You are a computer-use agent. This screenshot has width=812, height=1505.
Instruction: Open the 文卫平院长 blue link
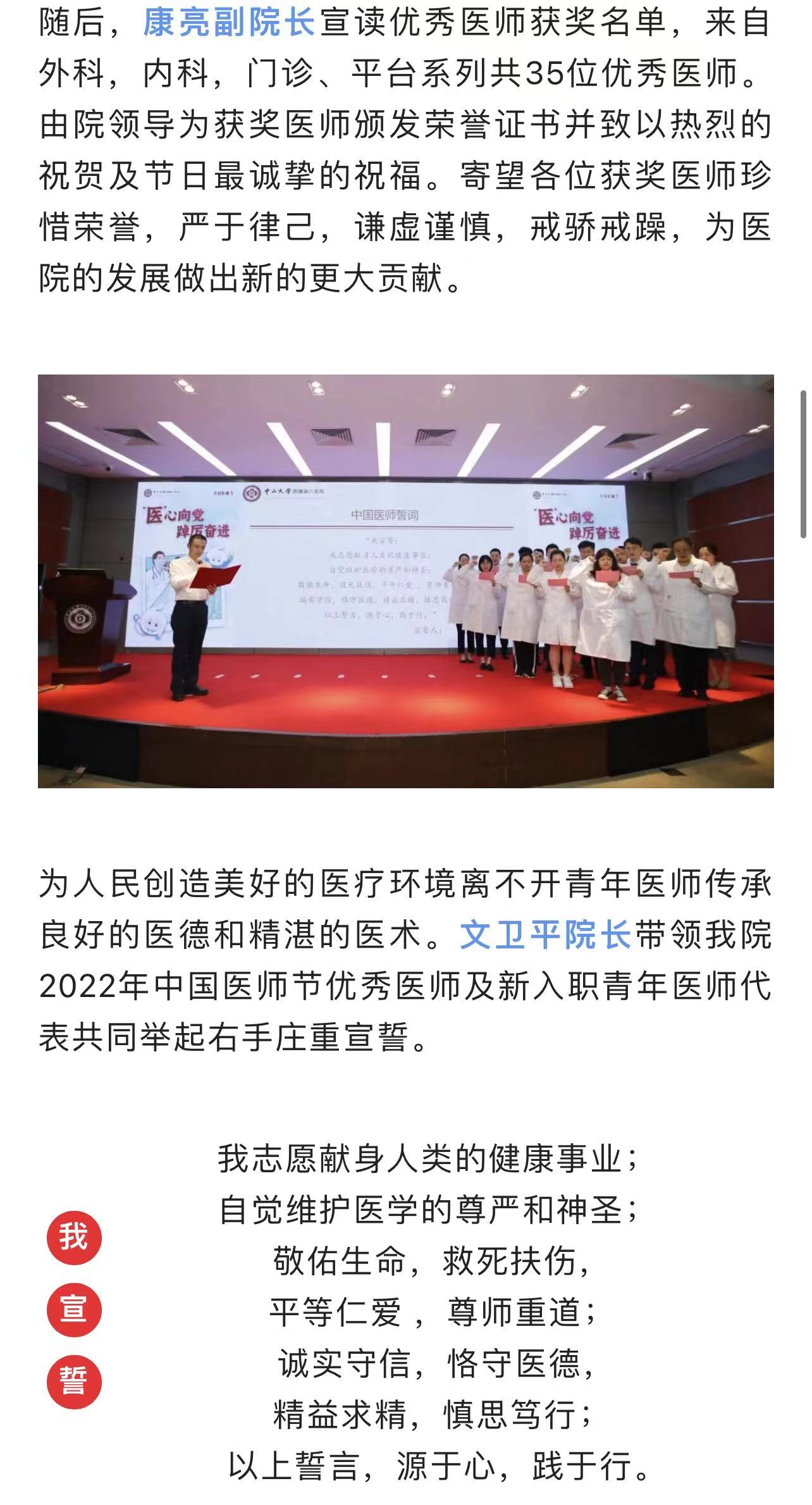coord(545,935)
